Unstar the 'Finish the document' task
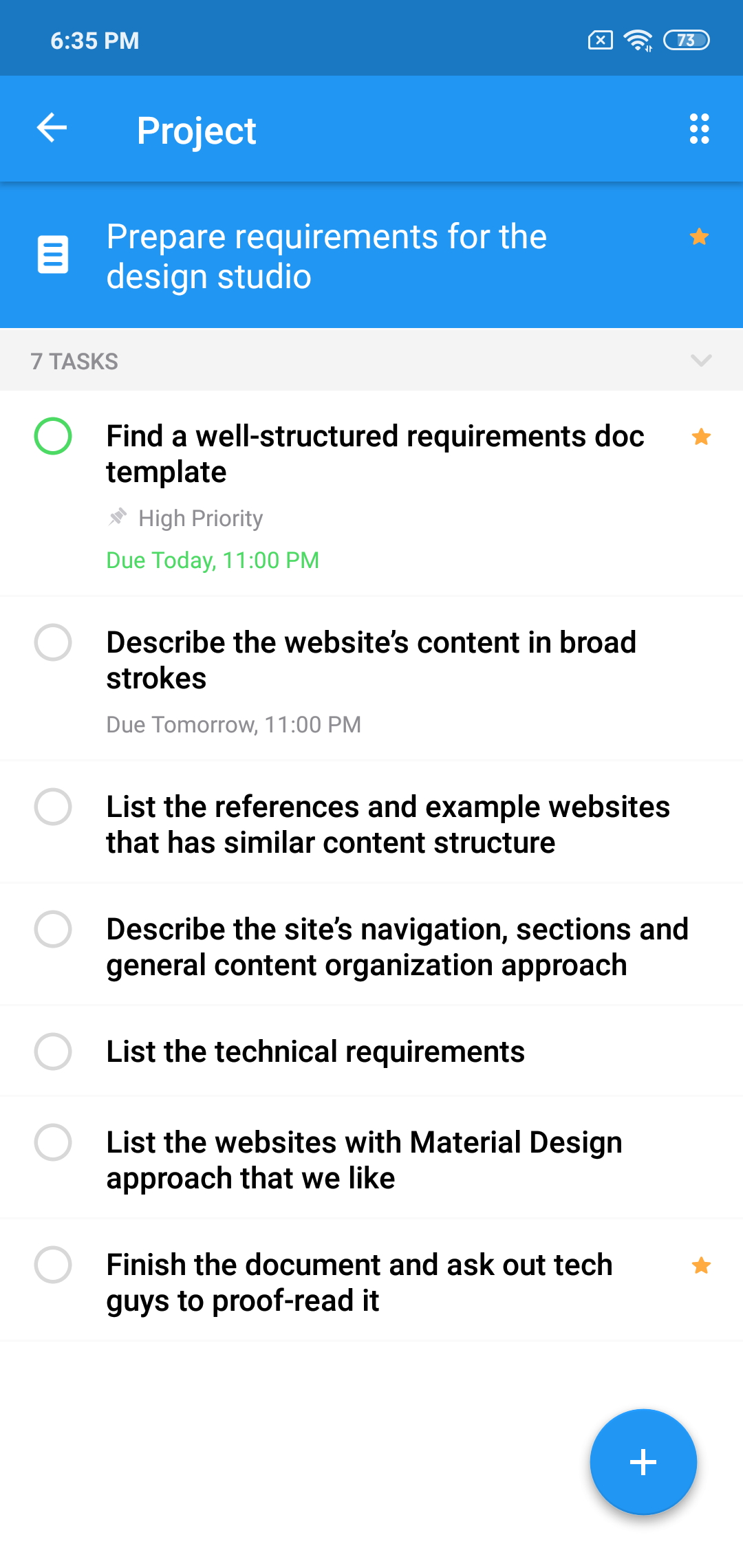 701,1265
